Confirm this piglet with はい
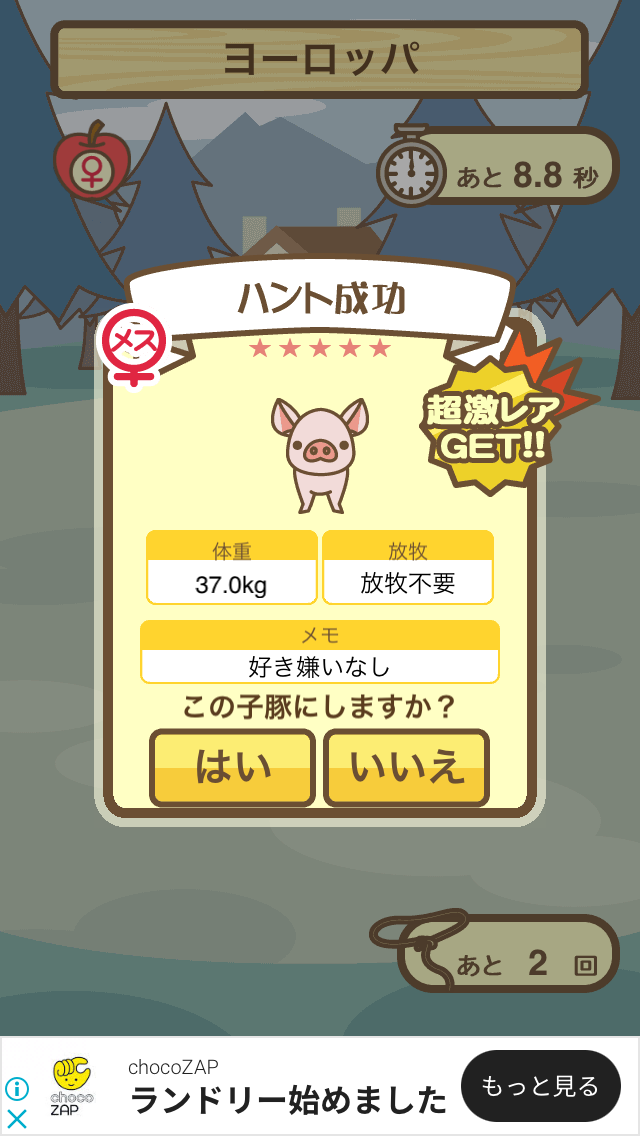This screenshot has width=640, height=1136. pos(233,768)
